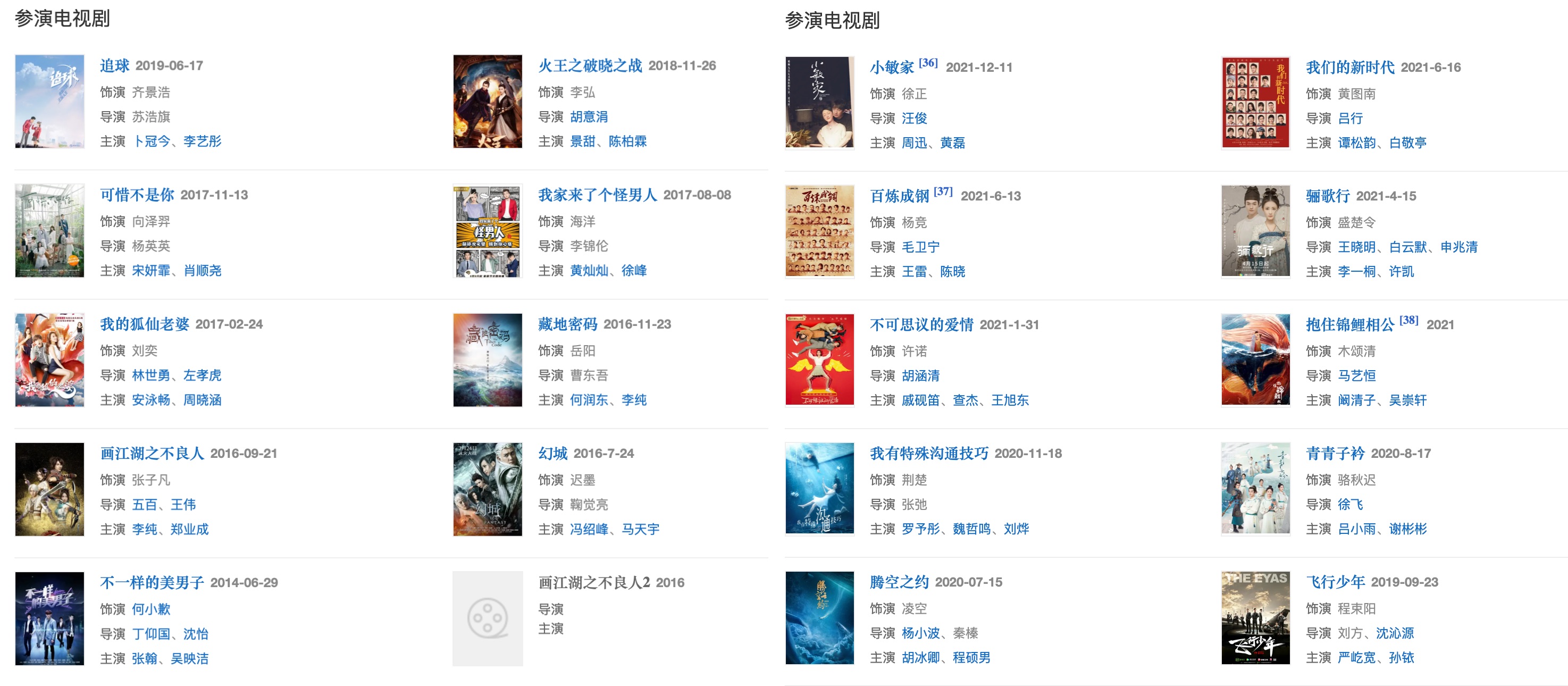The width and height of the screenshot is (1568, 686).
Task: Open the 我们的新时代 title link
Action: pos(1349,68)
